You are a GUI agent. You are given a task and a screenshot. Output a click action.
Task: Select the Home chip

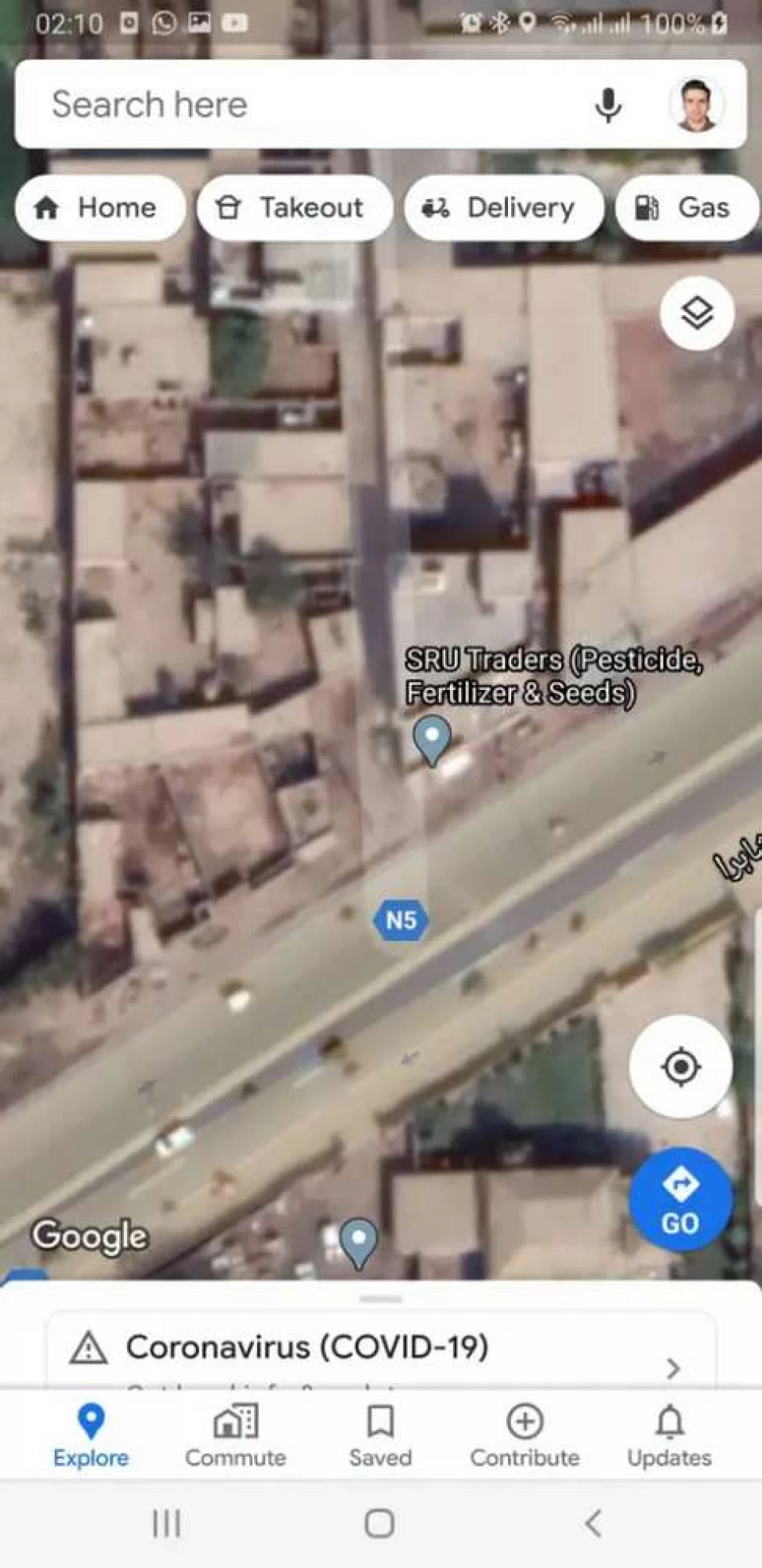(100, 208)
